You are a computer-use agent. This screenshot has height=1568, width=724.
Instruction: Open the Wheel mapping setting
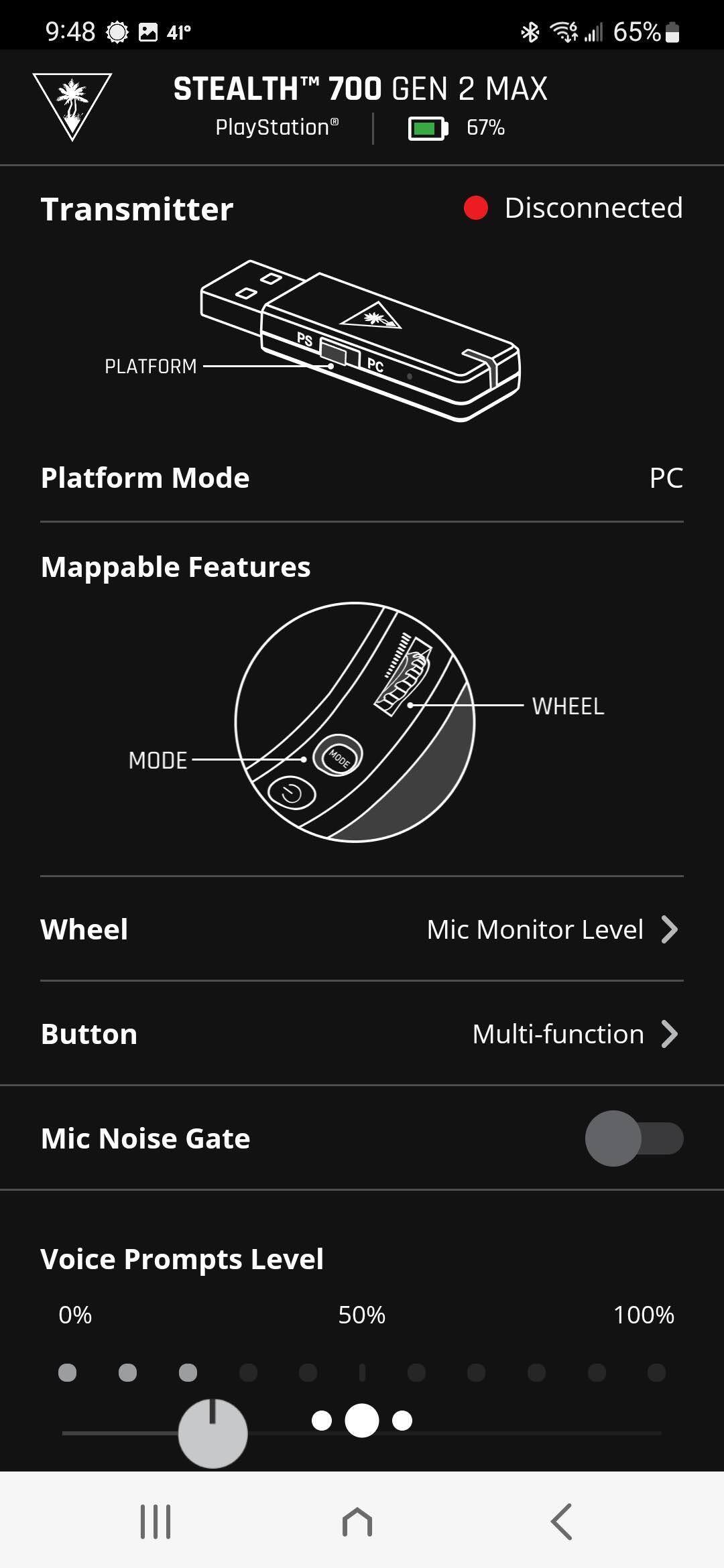pos(362,929)
